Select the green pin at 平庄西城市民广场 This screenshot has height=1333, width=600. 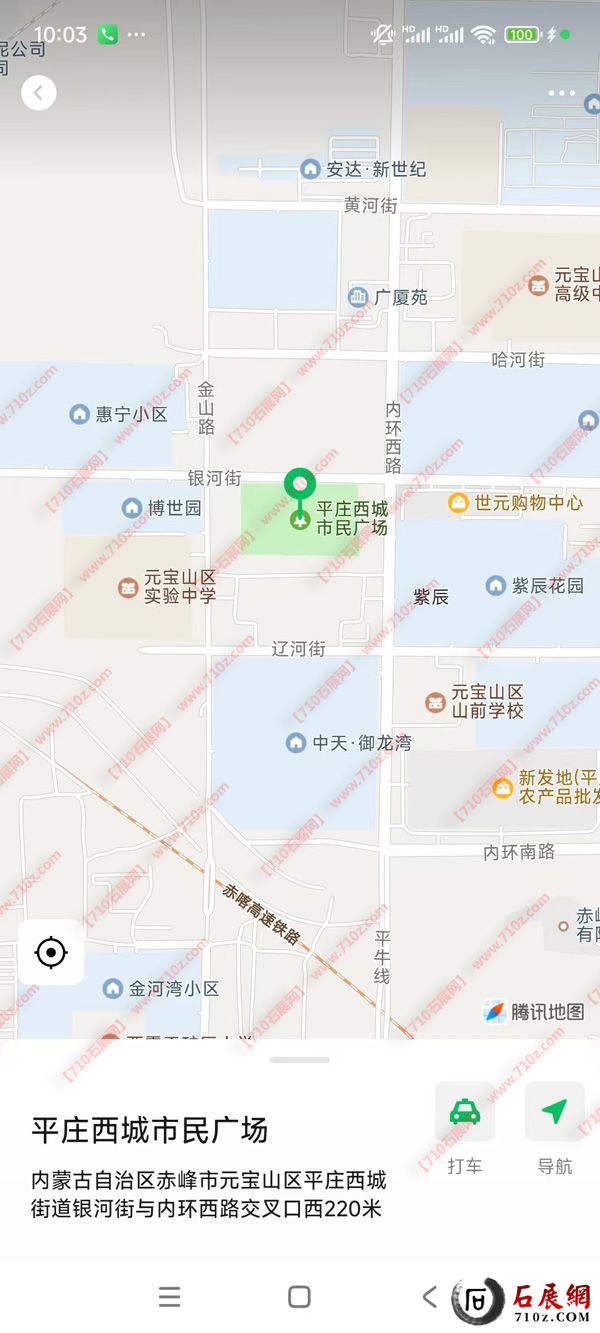click(x=299, y=486)
